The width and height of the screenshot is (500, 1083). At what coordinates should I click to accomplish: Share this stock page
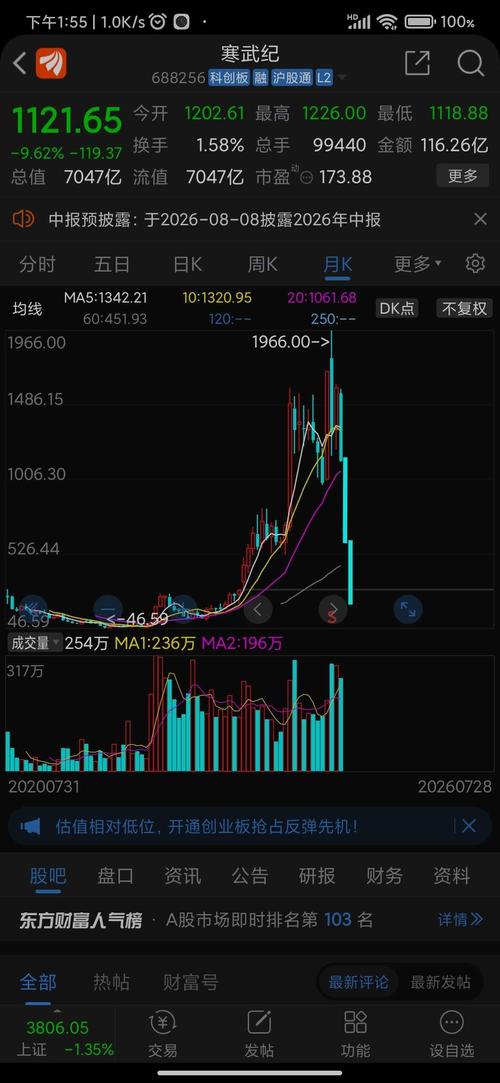pos(417,63)
